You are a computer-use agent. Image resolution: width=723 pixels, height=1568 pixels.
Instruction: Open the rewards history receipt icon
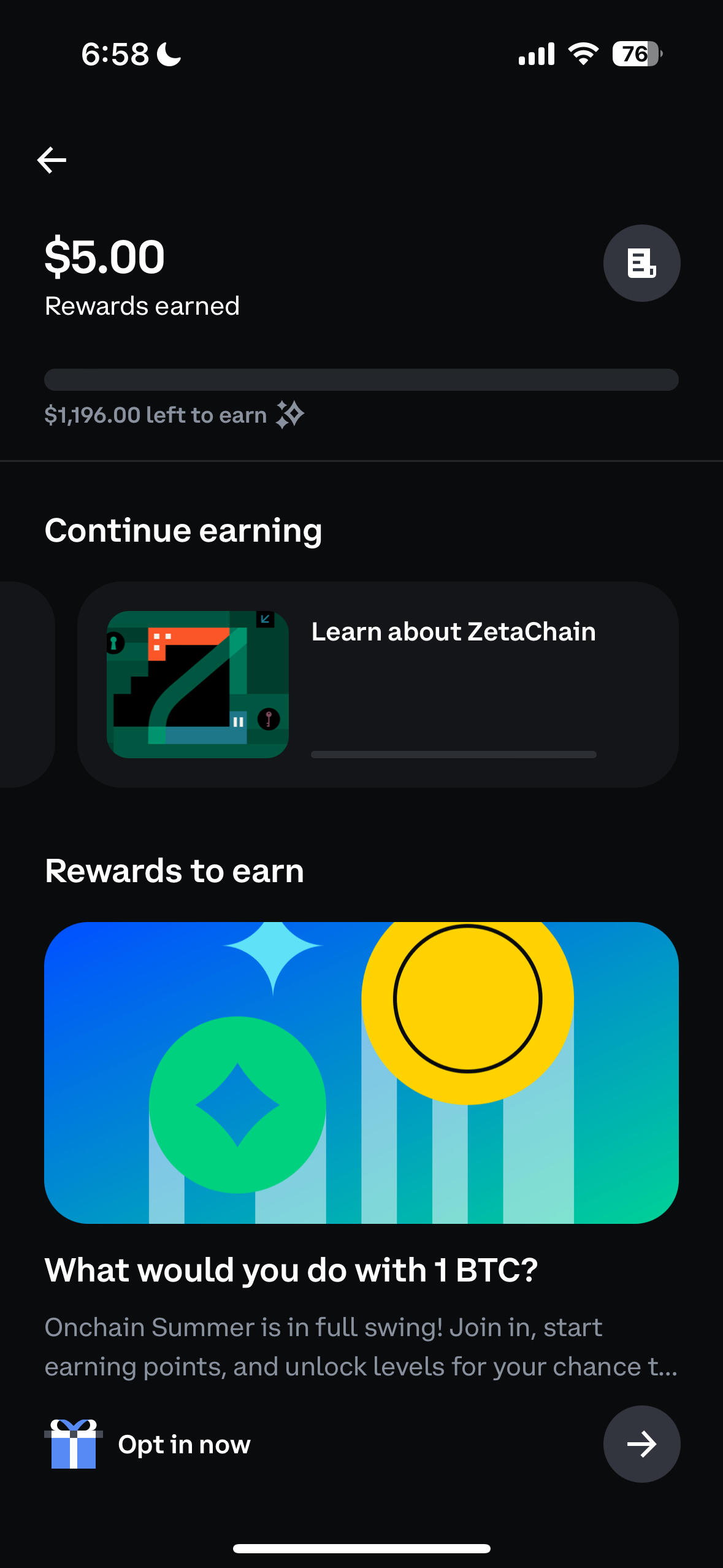pos(641,263)
